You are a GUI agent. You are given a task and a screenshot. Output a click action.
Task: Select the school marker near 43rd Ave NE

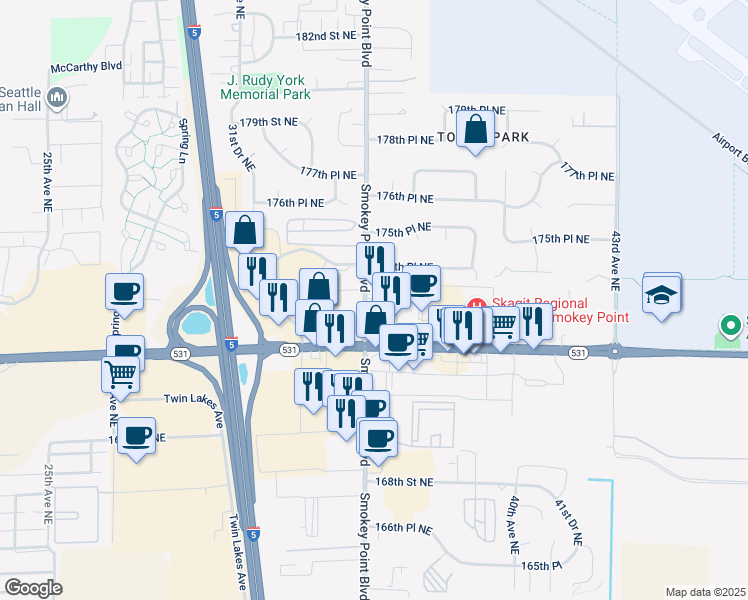(x=662, y=294)
